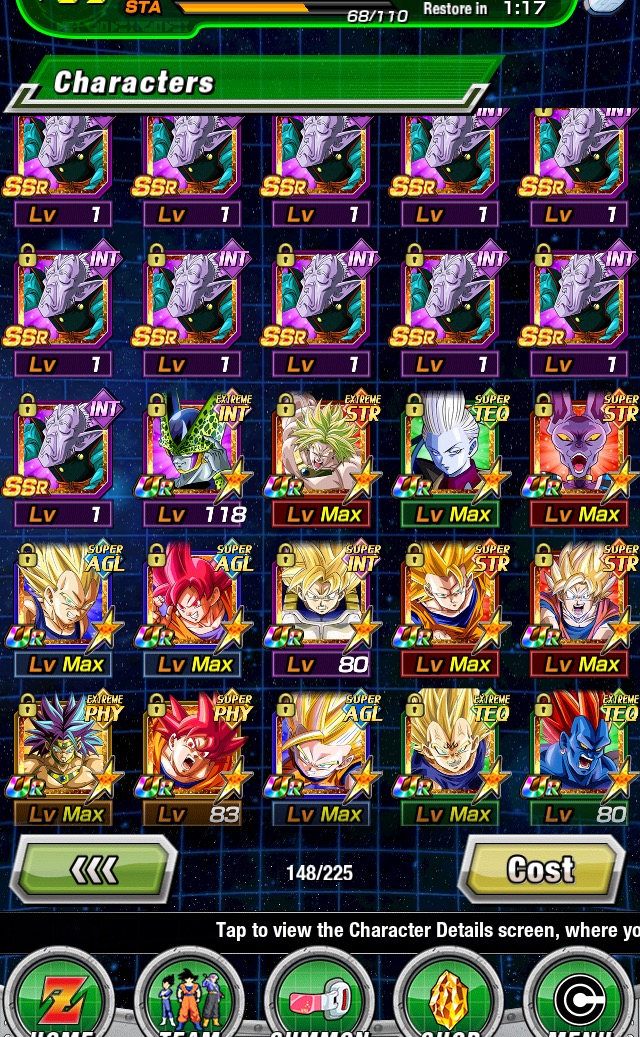
Task: Open the Home tab
Action: [x=61, y=997]
